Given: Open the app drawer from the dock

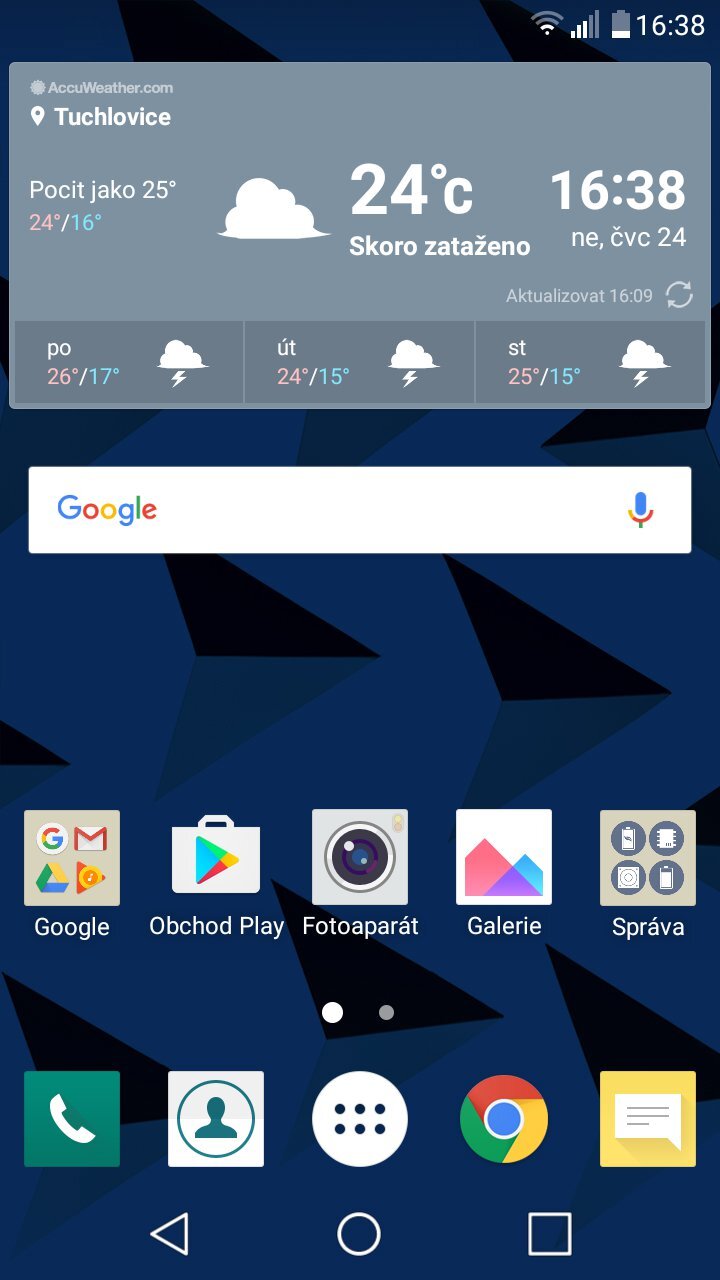Looking at the screenshot, I should pyautogui.click(x=360, y=1118).
